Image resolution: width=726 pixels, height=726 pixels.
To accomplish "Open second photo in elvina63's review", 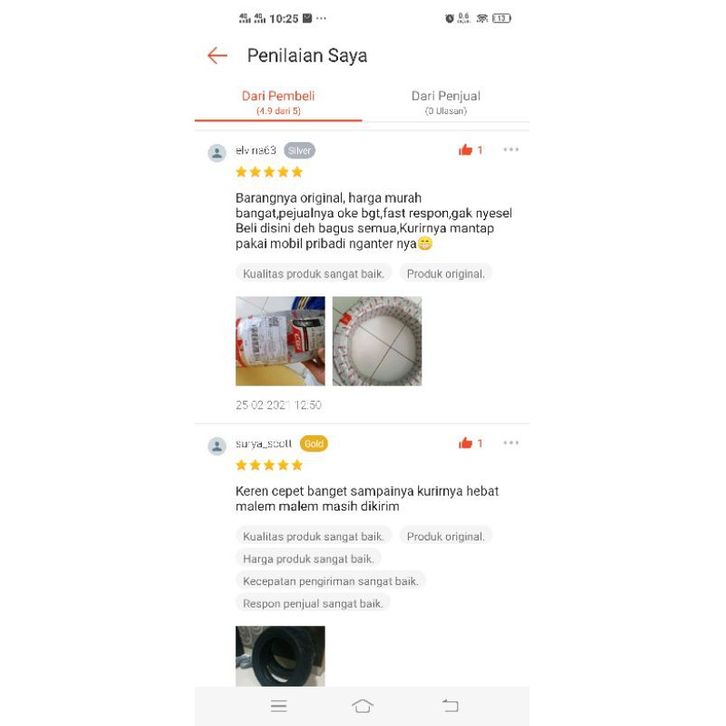I will [376, 341].
